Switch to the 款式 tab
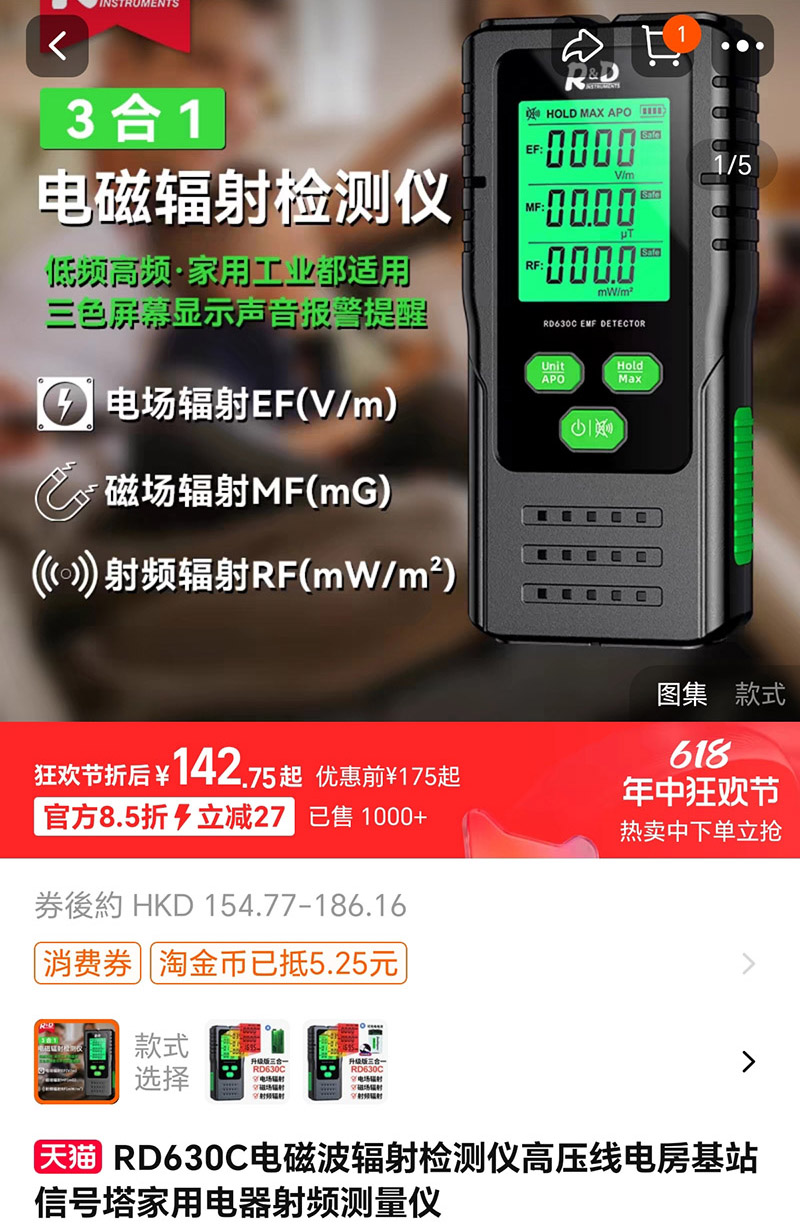This screenshot has width=800, height=1228. tap(760, 694)
